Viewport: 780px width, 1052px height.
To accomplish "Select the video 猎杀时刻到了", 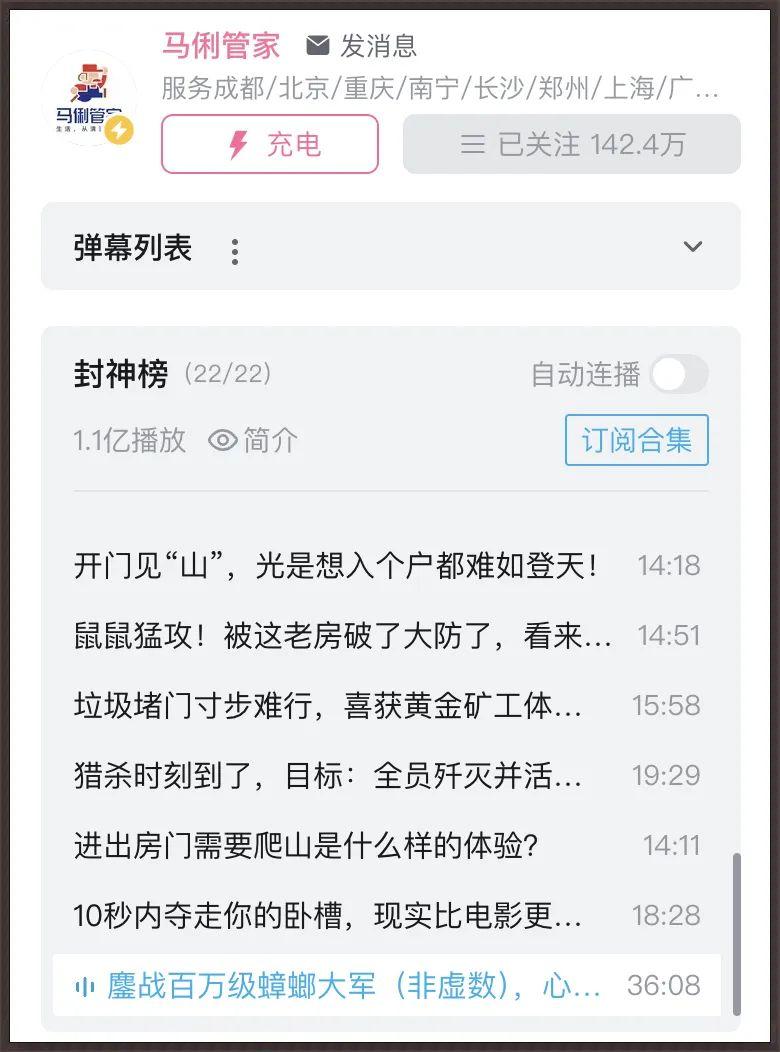I will click(328, 776).
